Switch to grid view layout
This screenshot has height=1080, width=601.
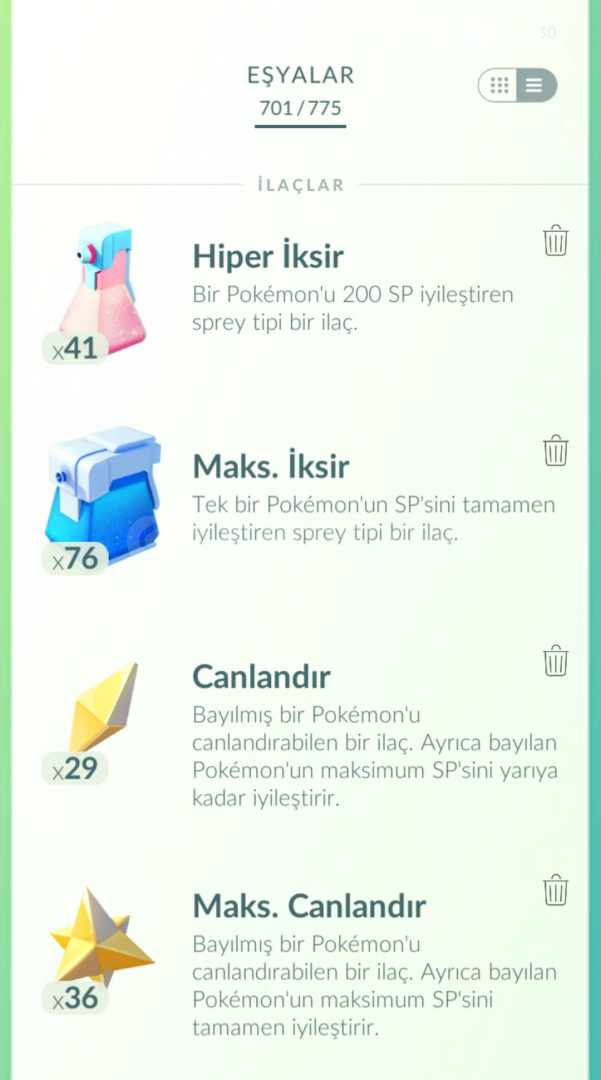500,86
